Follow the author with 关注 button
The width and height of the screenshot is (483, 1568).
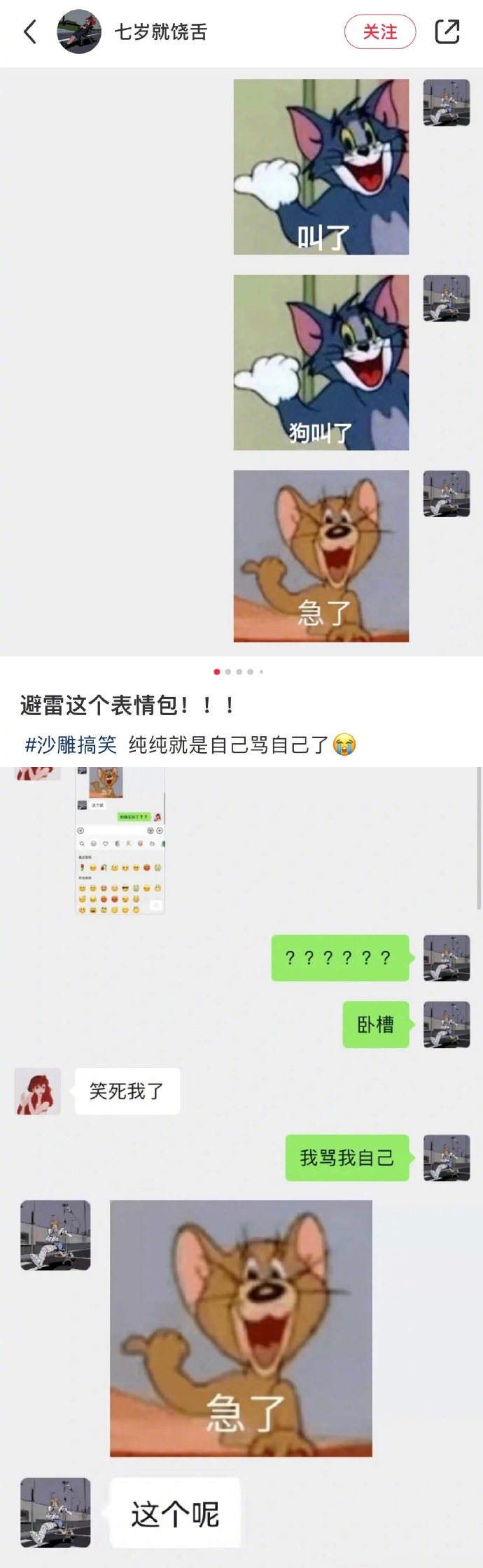379,31
